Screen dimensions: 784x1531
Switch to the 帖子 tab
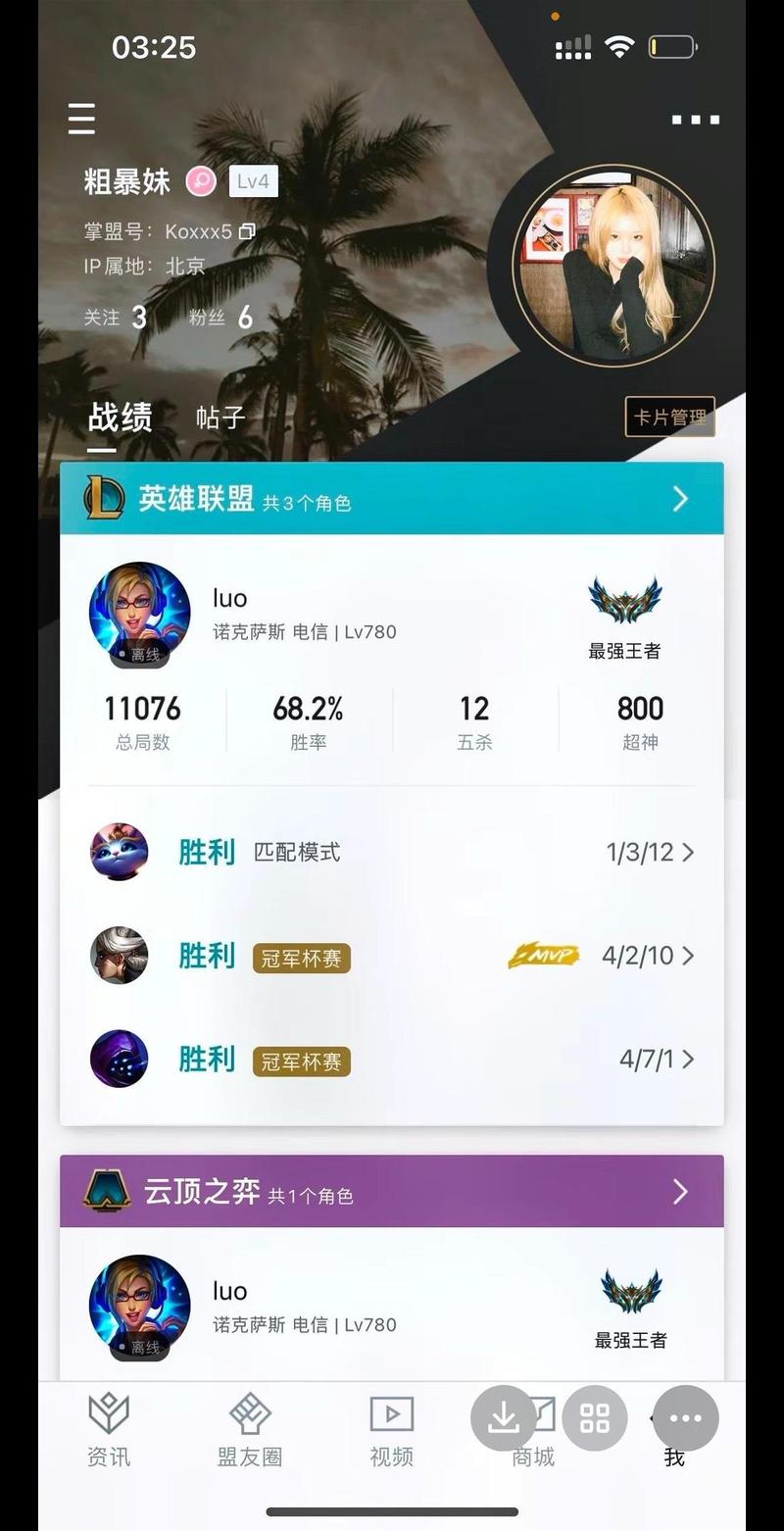click(x=220, y=418)
